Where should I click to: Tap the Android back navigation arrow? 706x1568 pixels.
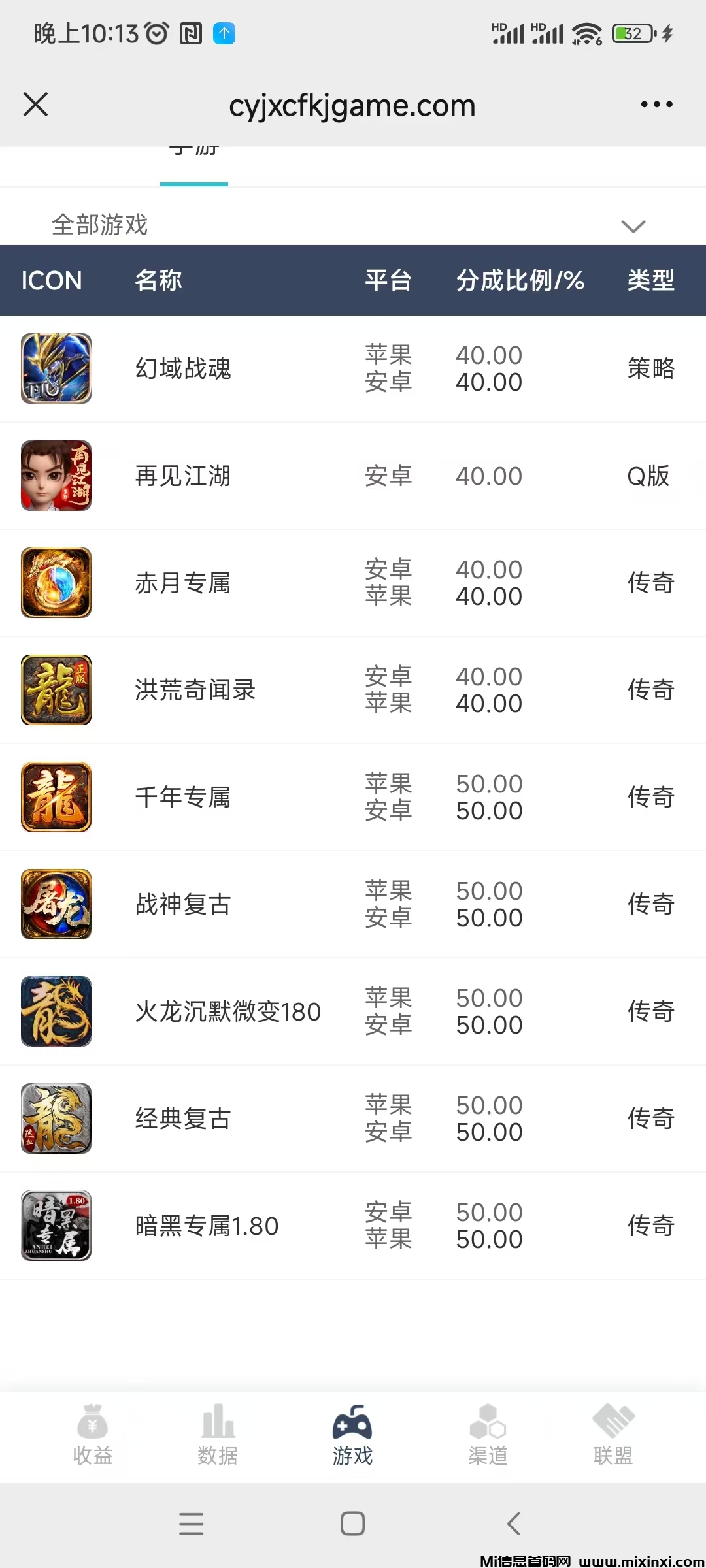[514, 1524]
